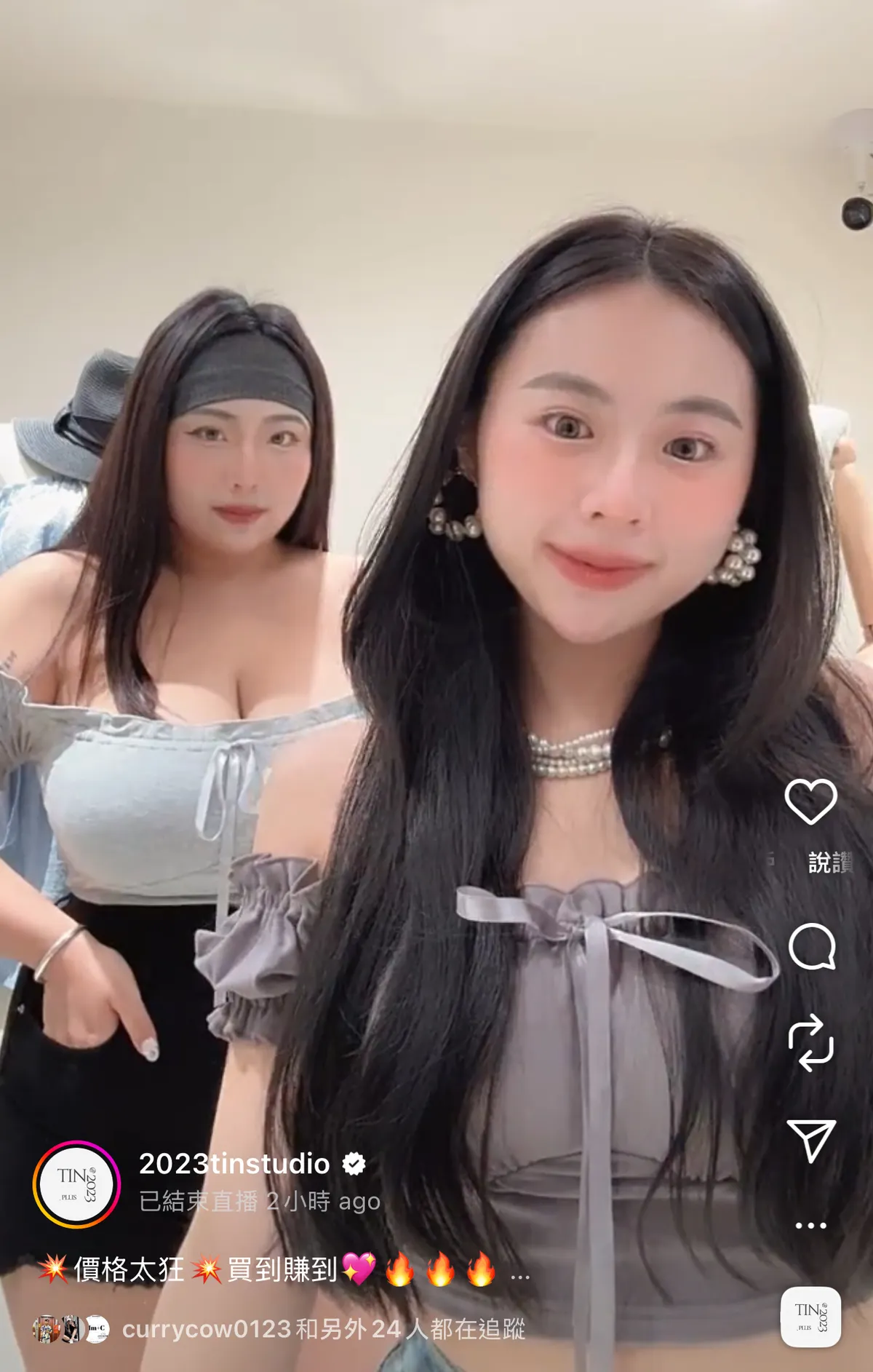View followers including currycow0123
Viewport: 873px width, 1372px height.
(x=323, y=1329)
